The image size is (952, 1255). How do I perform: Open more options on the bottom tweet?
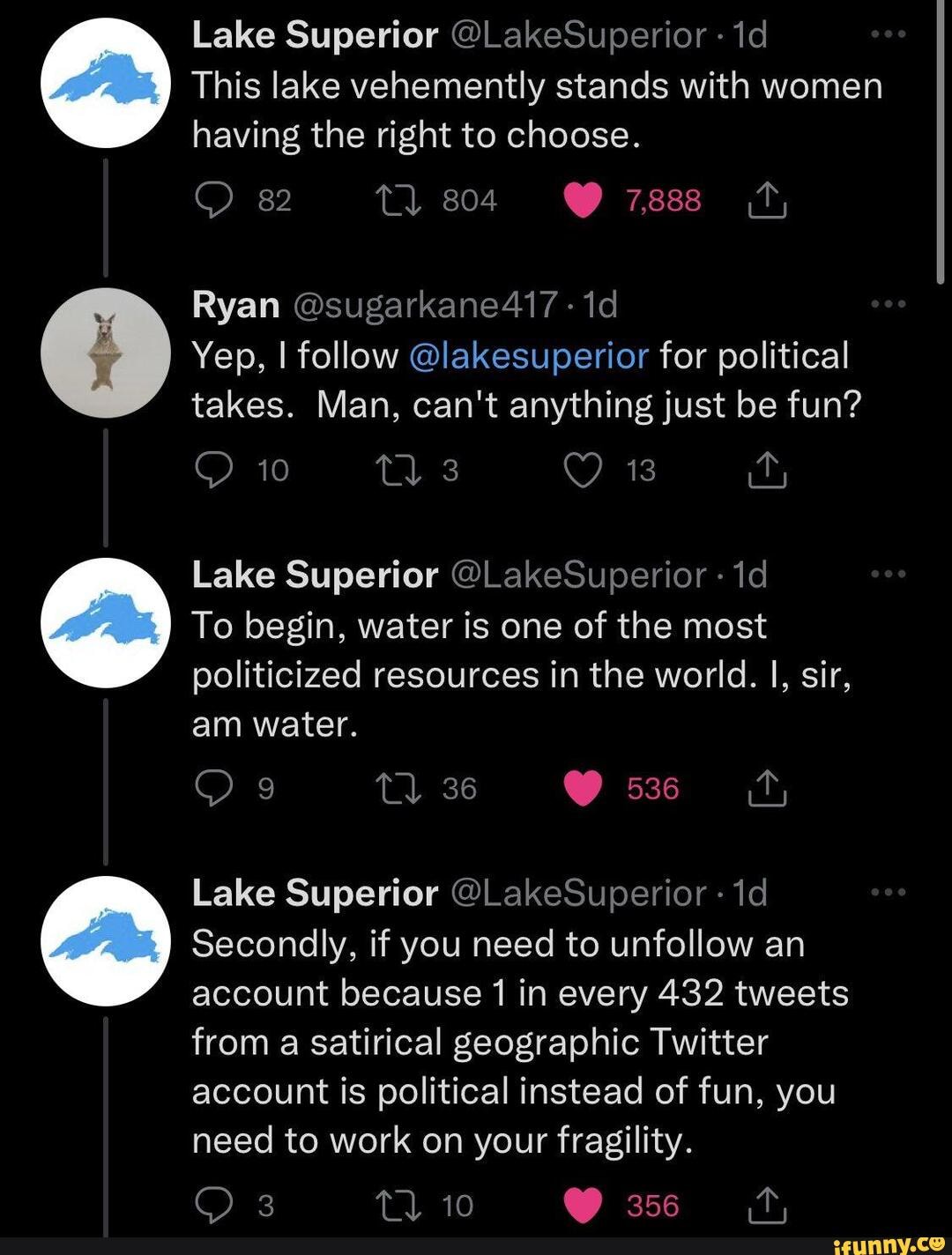(x=890, y=890)
